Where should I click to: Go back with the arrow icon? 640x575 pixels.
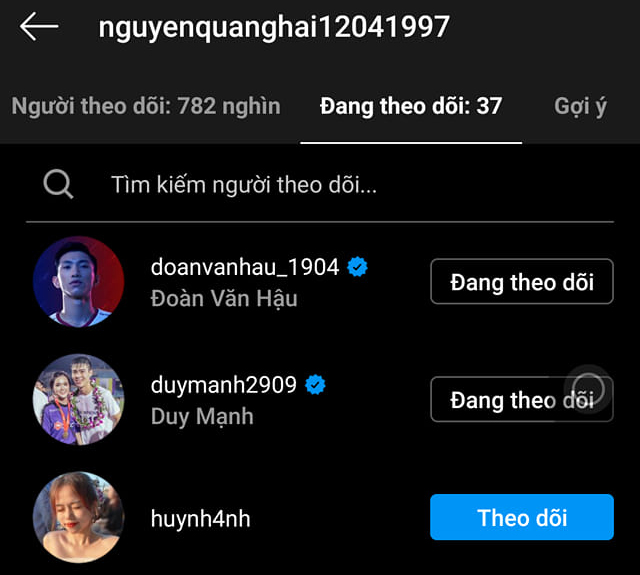[x=39, y=28]
